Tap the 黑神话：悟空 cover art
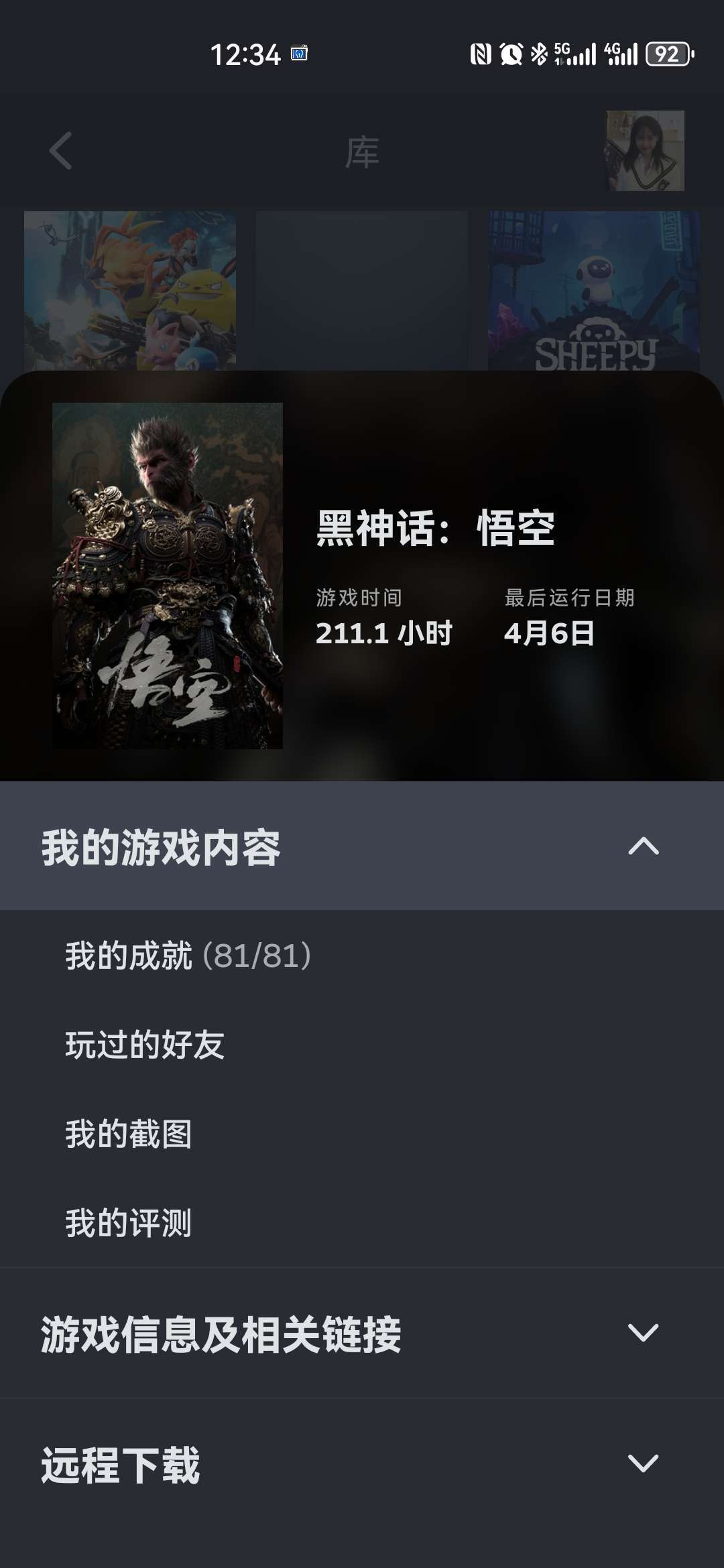This screenshot has height=1568, width=724. (168, 576)
